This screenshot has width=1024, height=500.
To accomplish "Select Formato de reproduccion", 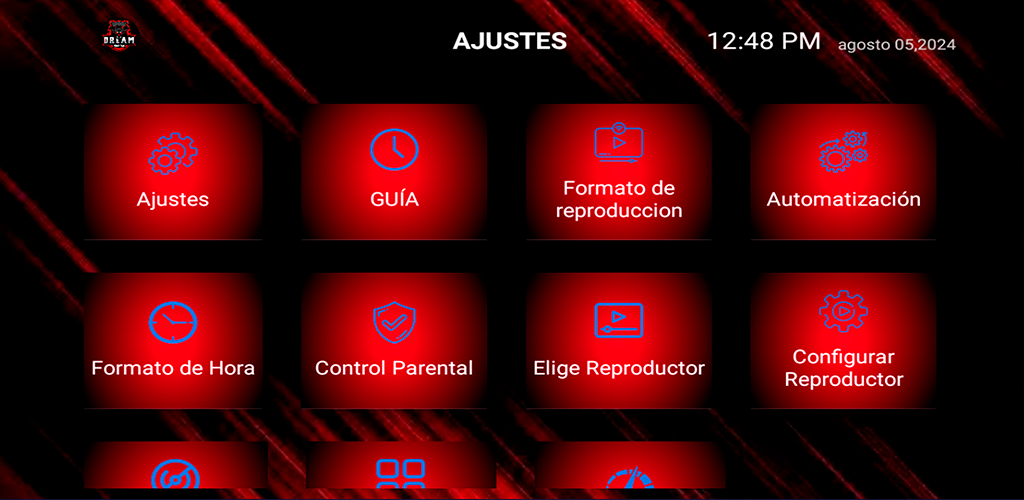I will coord(619,171).
